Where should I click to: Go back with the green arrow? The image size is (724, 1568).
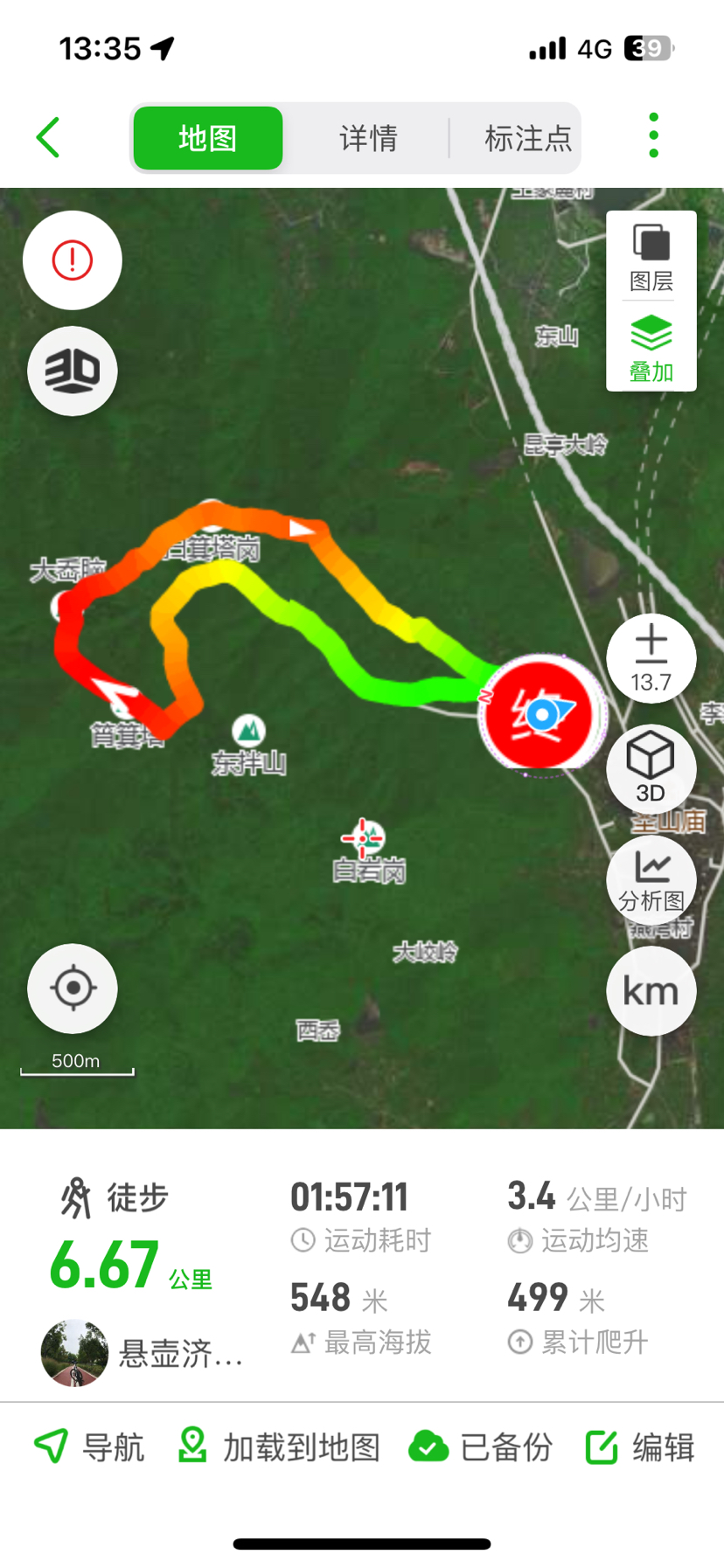(48, 138)
